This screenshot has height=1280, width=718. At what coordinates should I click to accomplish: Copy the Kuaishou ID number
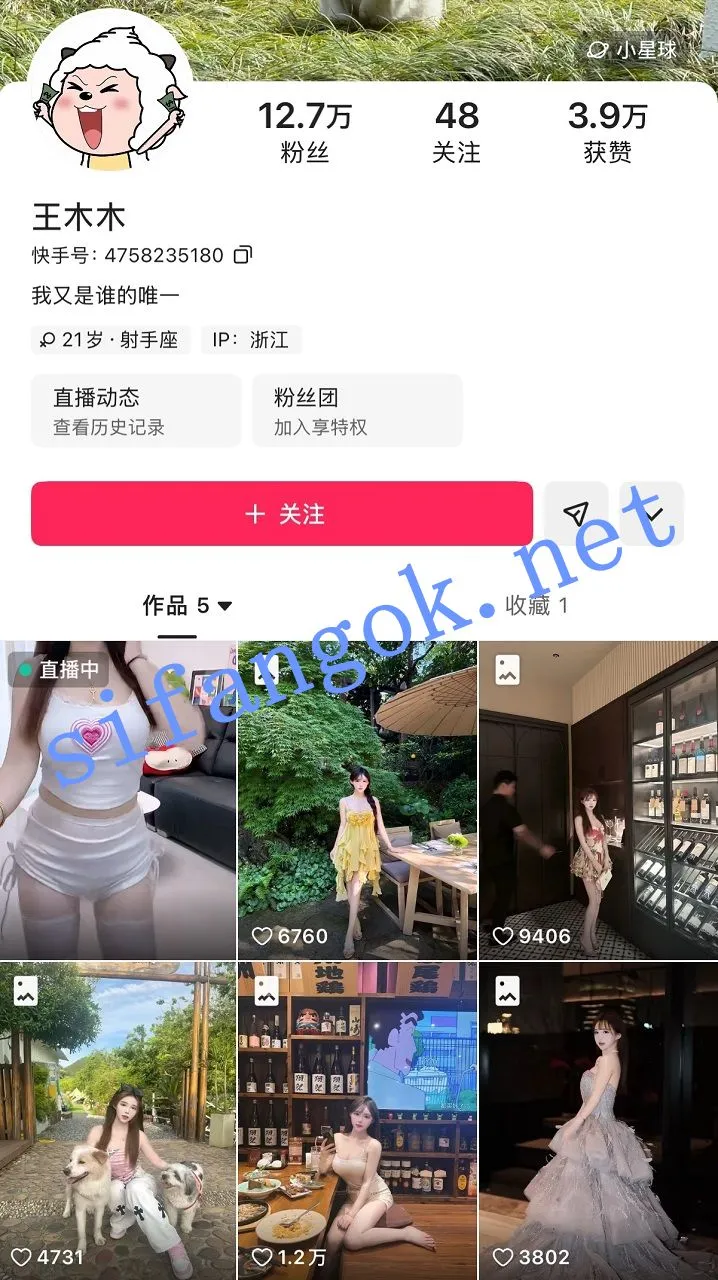click(243, 255)
